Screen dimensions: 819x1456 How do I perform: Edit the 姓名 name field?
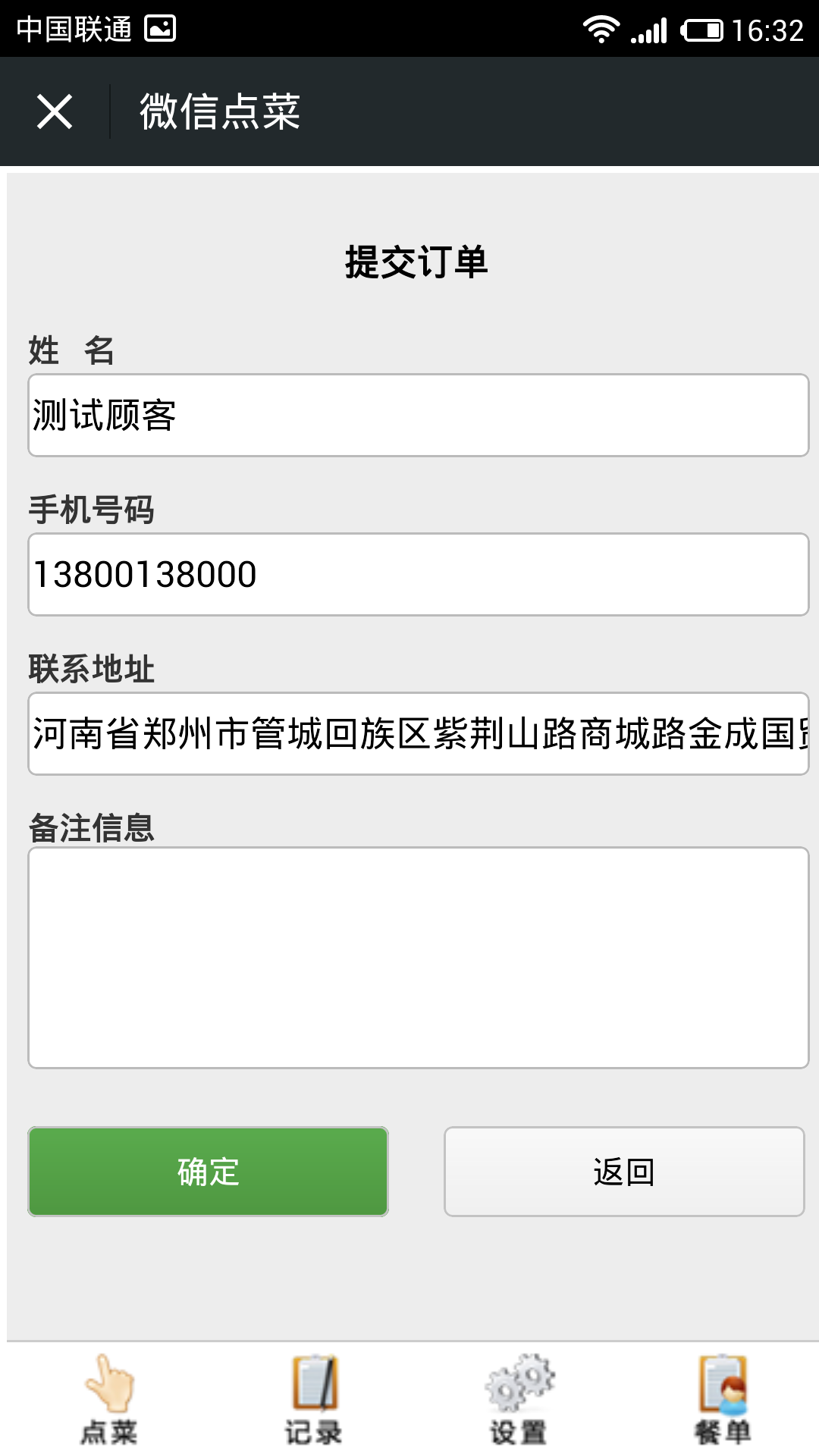pyautogui.click(x=418, y=416)
